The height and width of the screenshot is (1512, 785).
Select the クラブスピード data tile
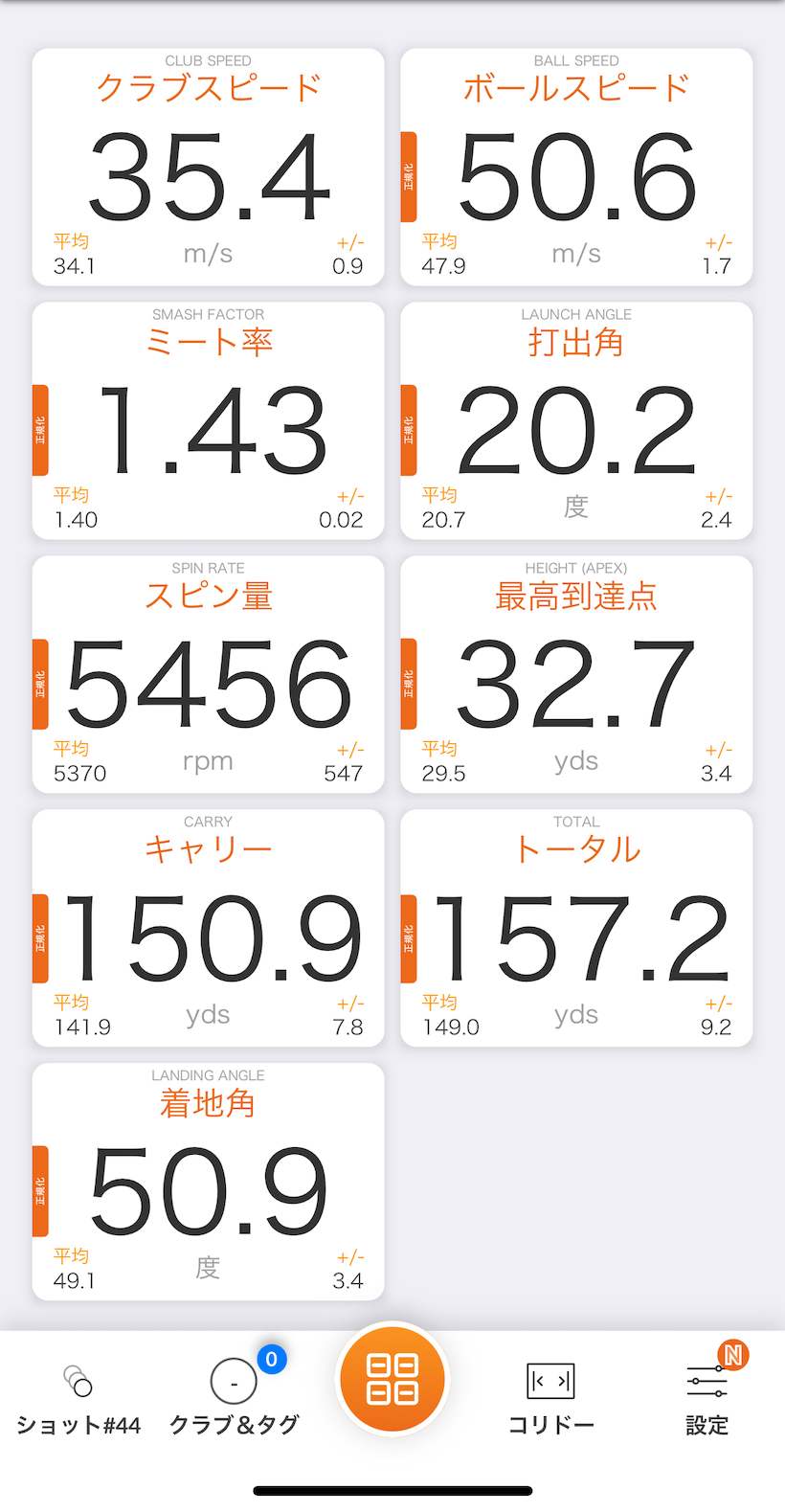(209, 168)
